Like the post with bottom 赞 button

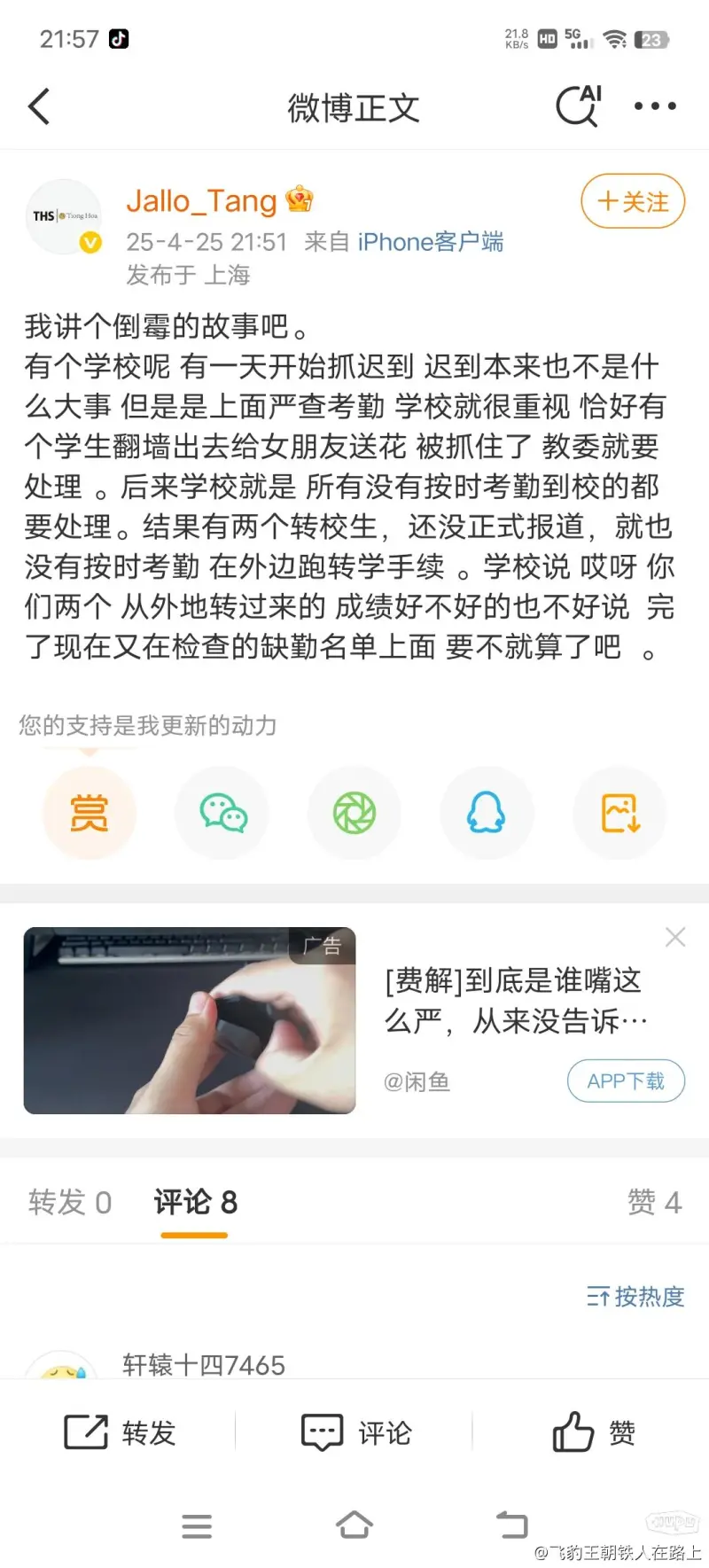click(594, 1432)
